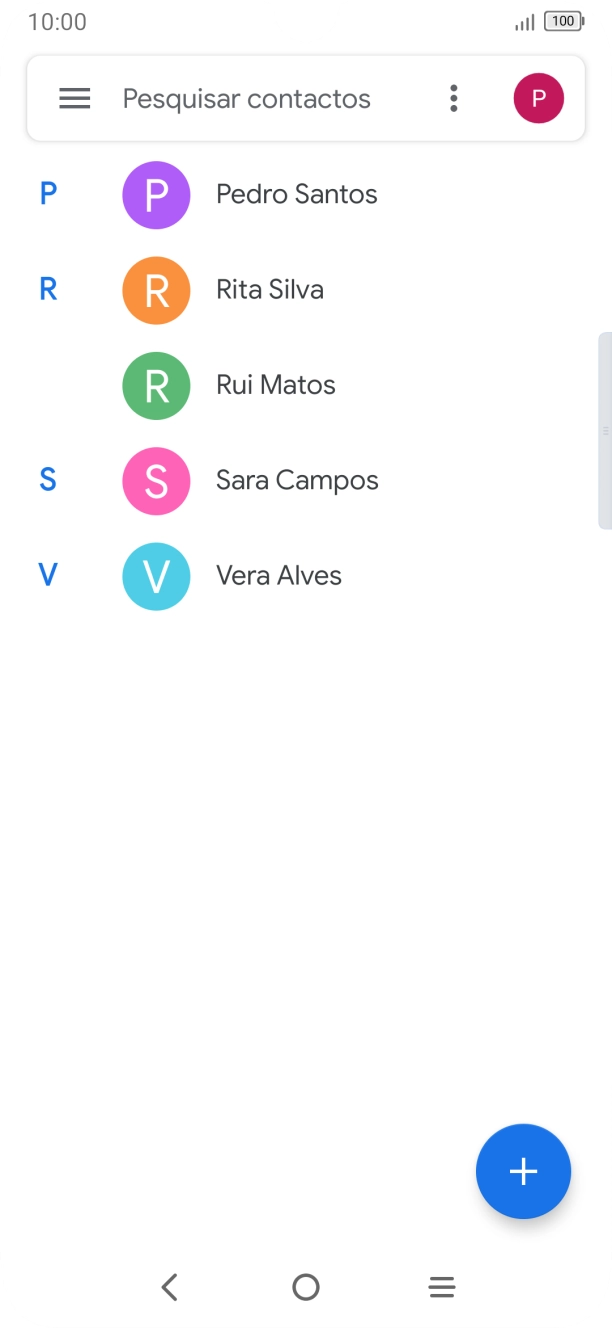Select Sara Campos contact
612x1328 pixels.
click(297, 481)
